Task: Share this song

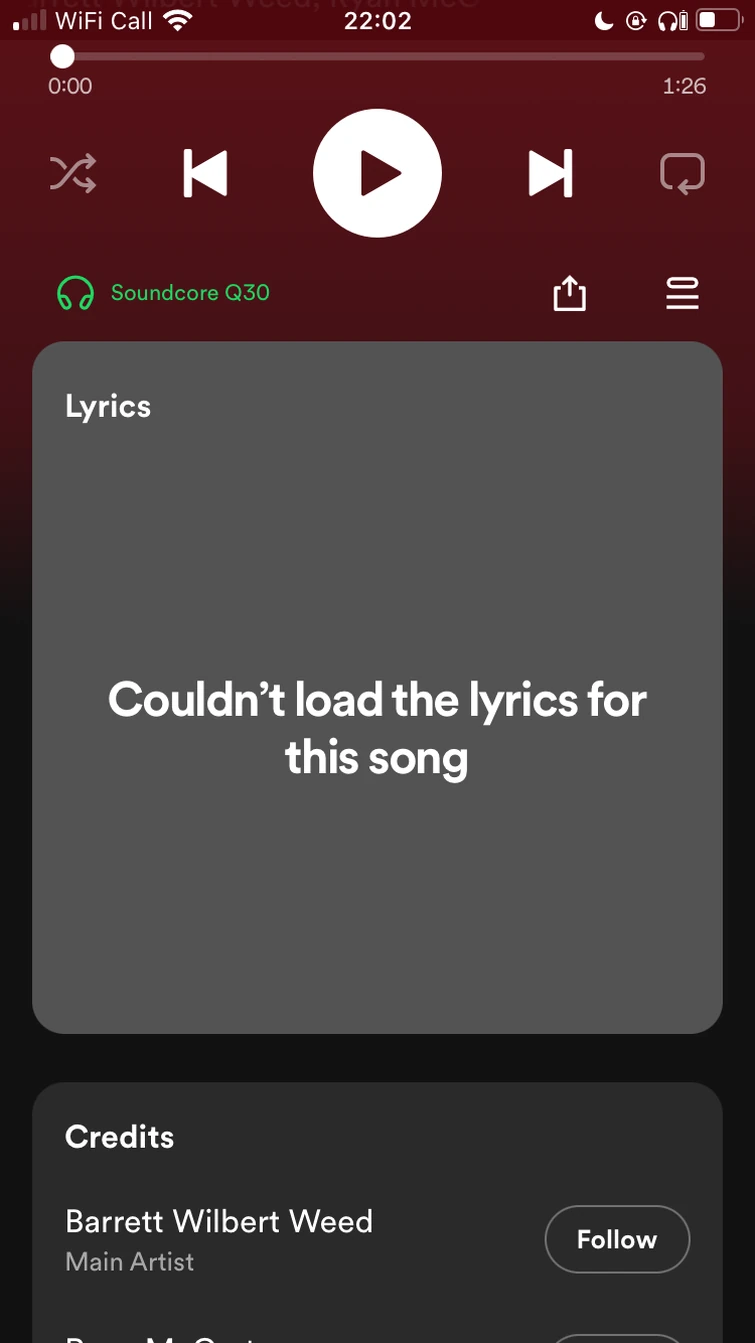Action: (x=569, y=294)
